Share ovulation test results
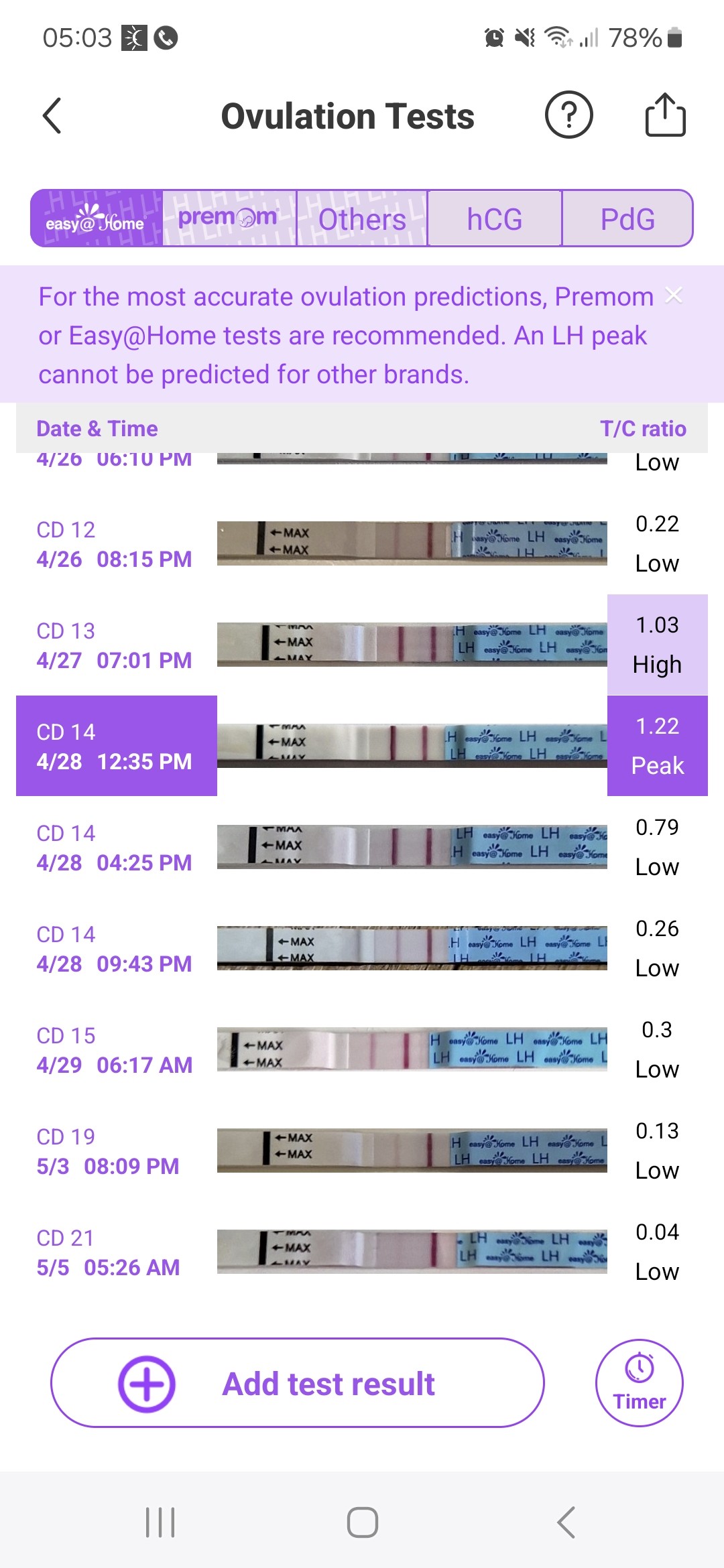 pos(665,116)
